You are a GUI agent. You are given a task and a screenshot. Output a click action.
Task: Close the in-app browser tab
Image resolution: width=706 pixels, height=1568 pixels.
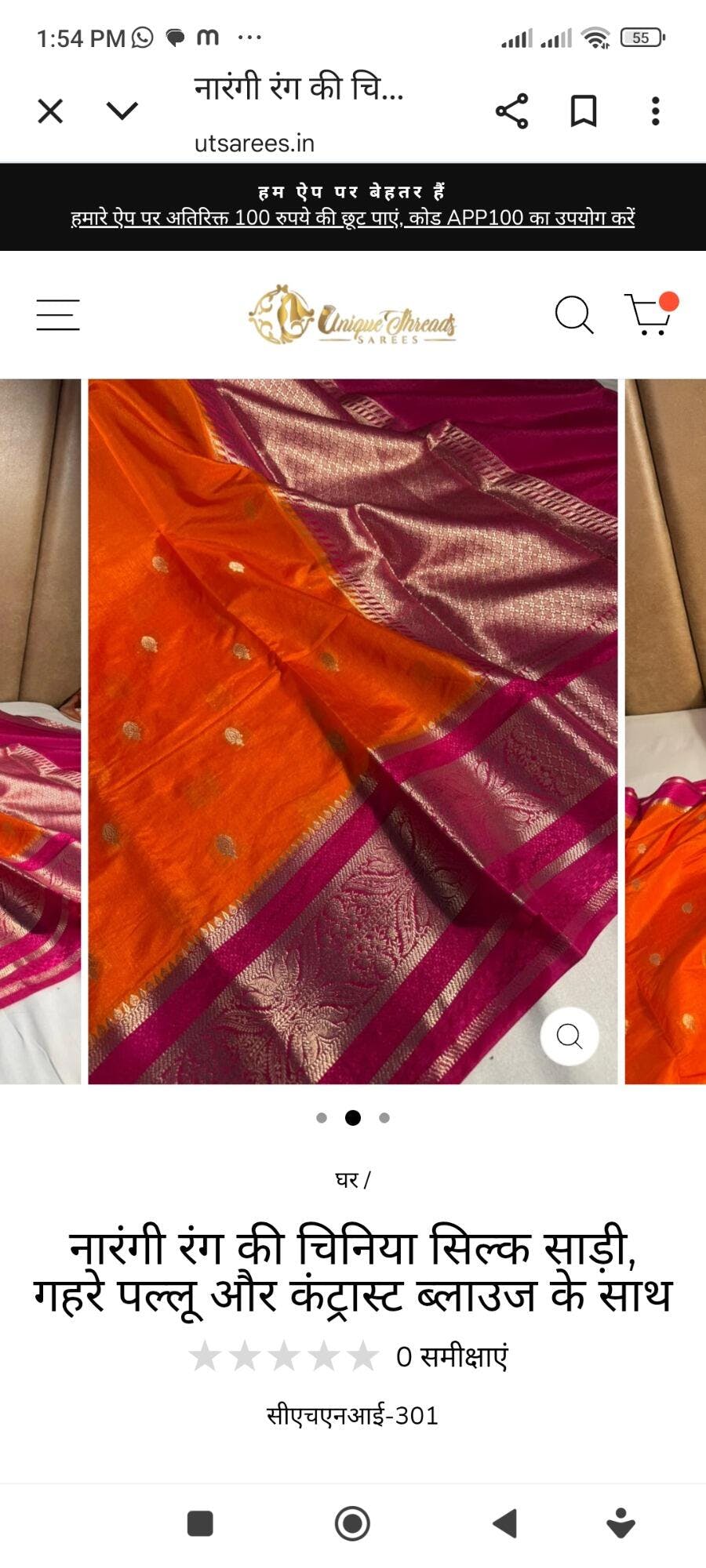(x=50, y=111)
